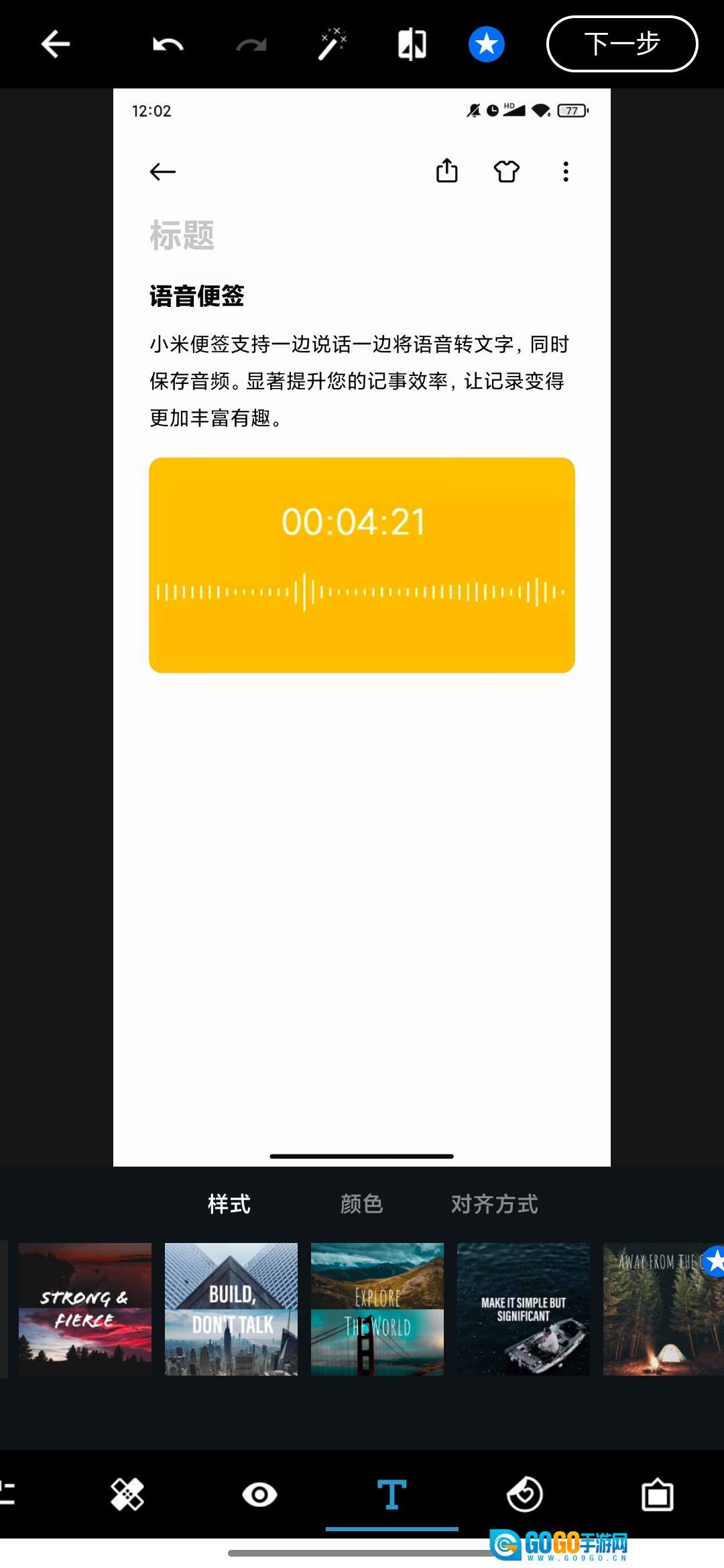Undo the last edit

168,44
